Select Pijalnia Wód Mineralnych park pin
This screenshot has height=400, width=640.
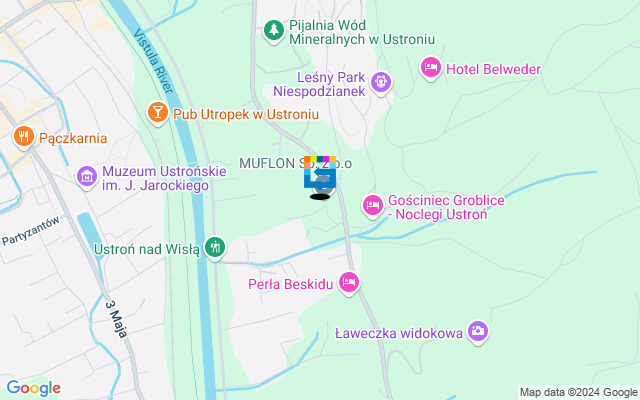click(273, 30)
